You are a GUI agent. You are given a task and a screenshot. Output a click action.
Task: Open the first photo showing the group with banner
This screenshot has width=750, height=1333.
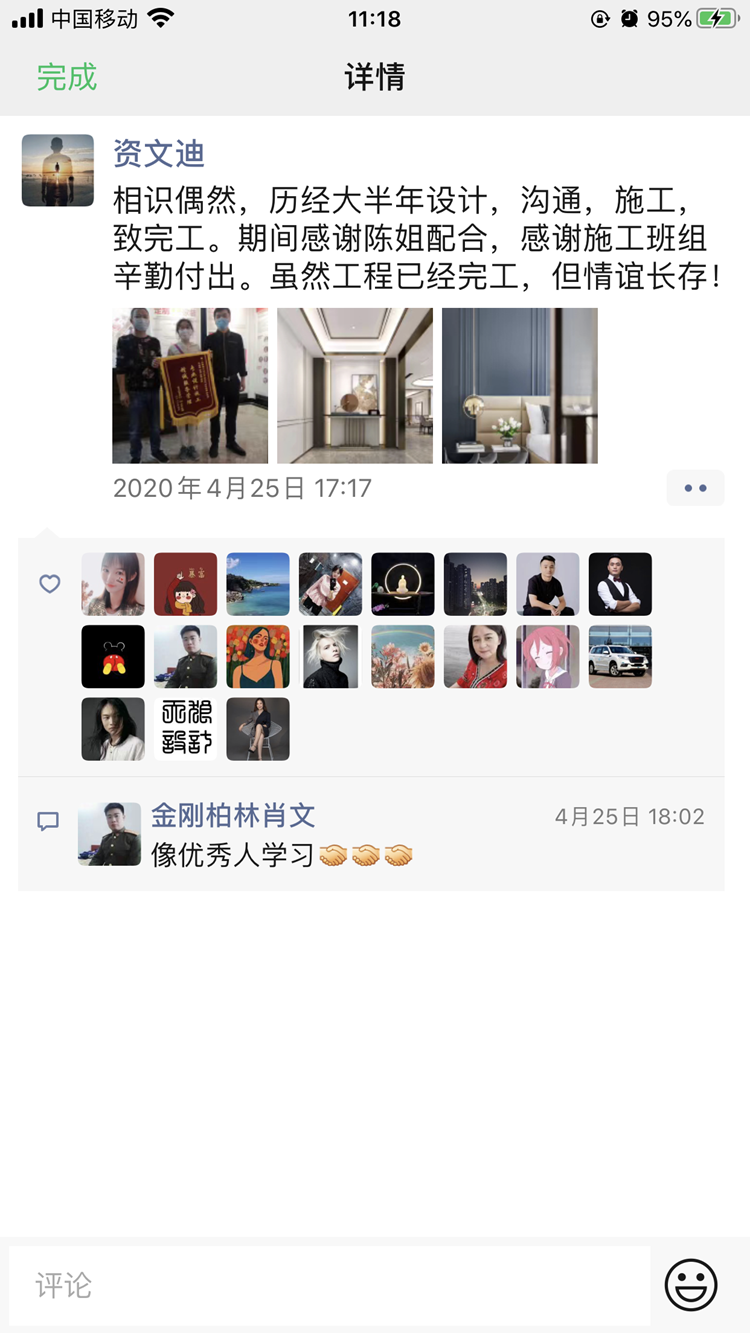click(x=190, y=386)
